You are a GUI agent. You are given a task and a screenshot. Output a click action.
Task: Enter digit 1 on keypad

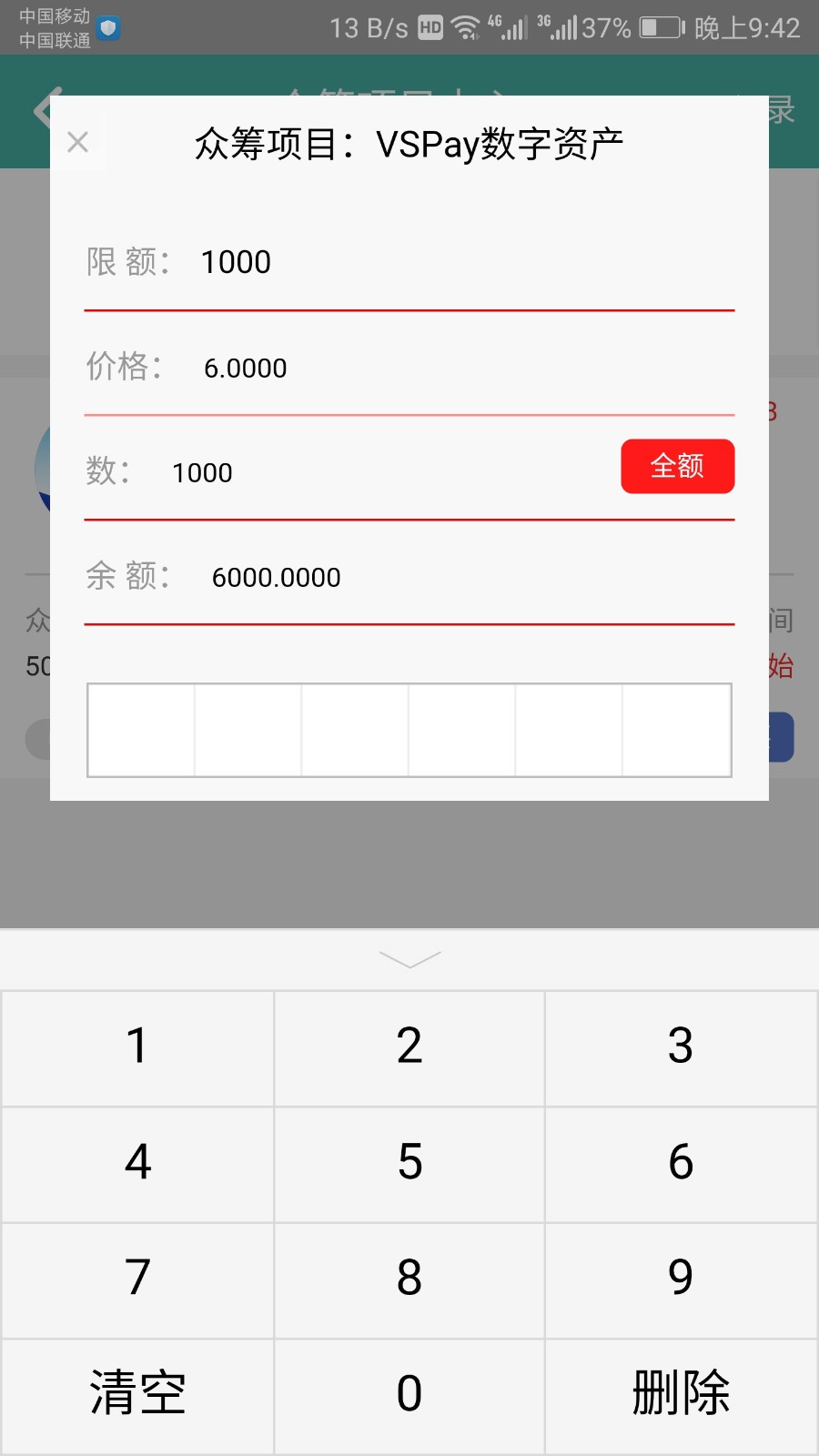(x=137, y=1047)
